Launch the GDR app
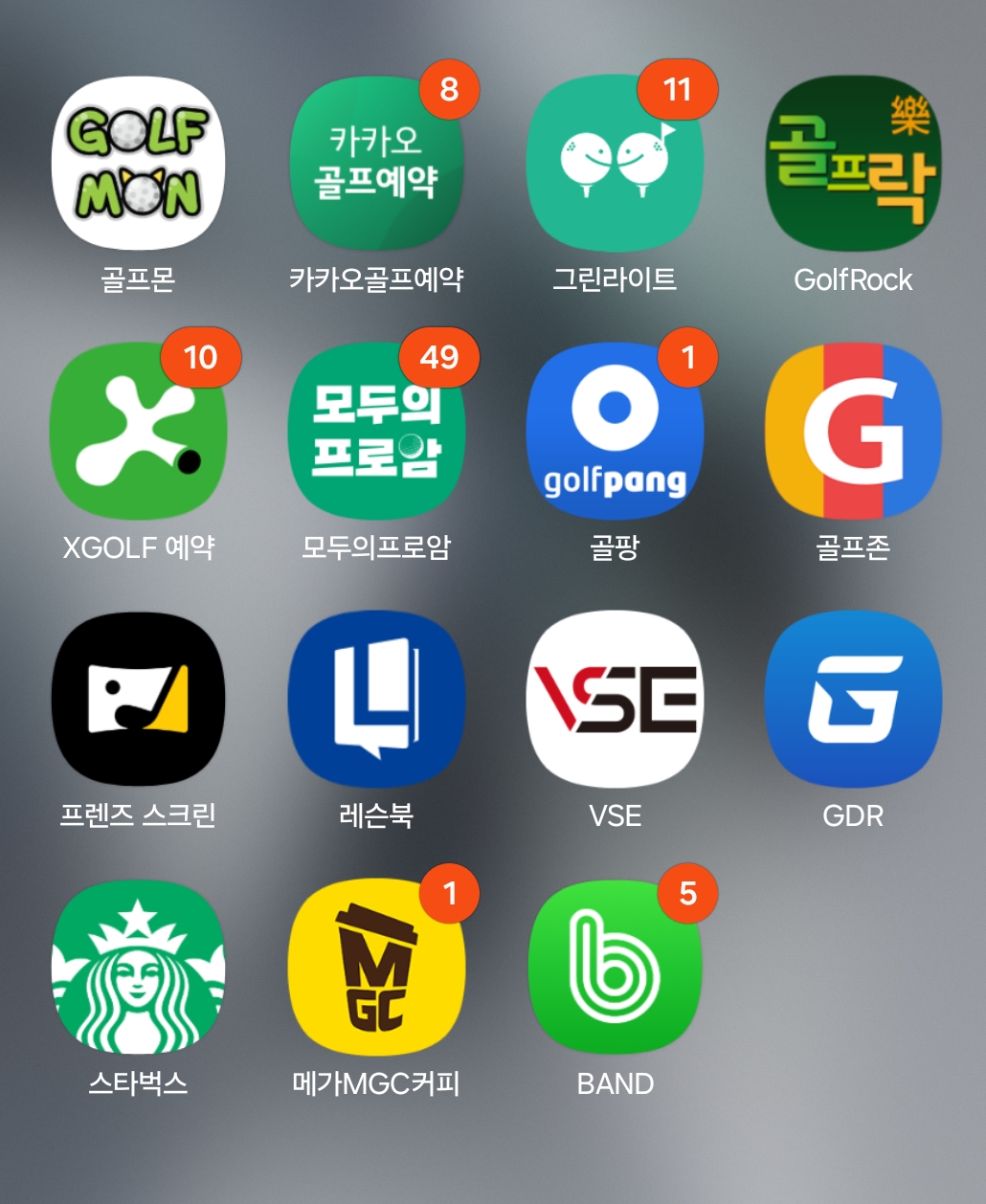 click(x=852, y=699)
